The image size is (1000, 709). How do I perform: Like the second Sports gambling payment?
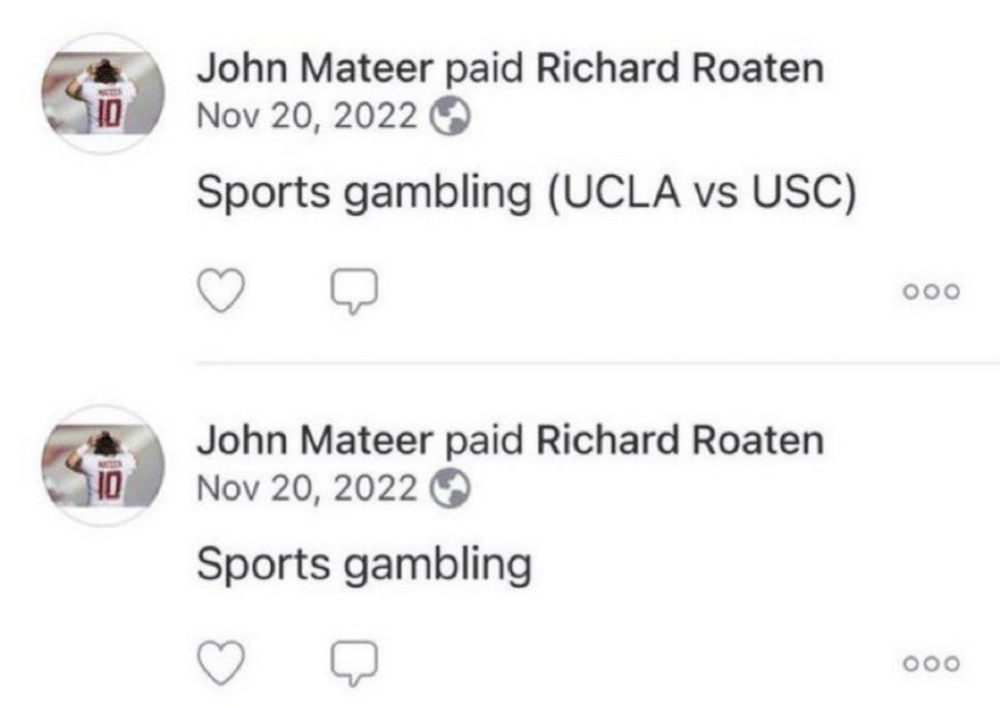click(x=218, y=663)
